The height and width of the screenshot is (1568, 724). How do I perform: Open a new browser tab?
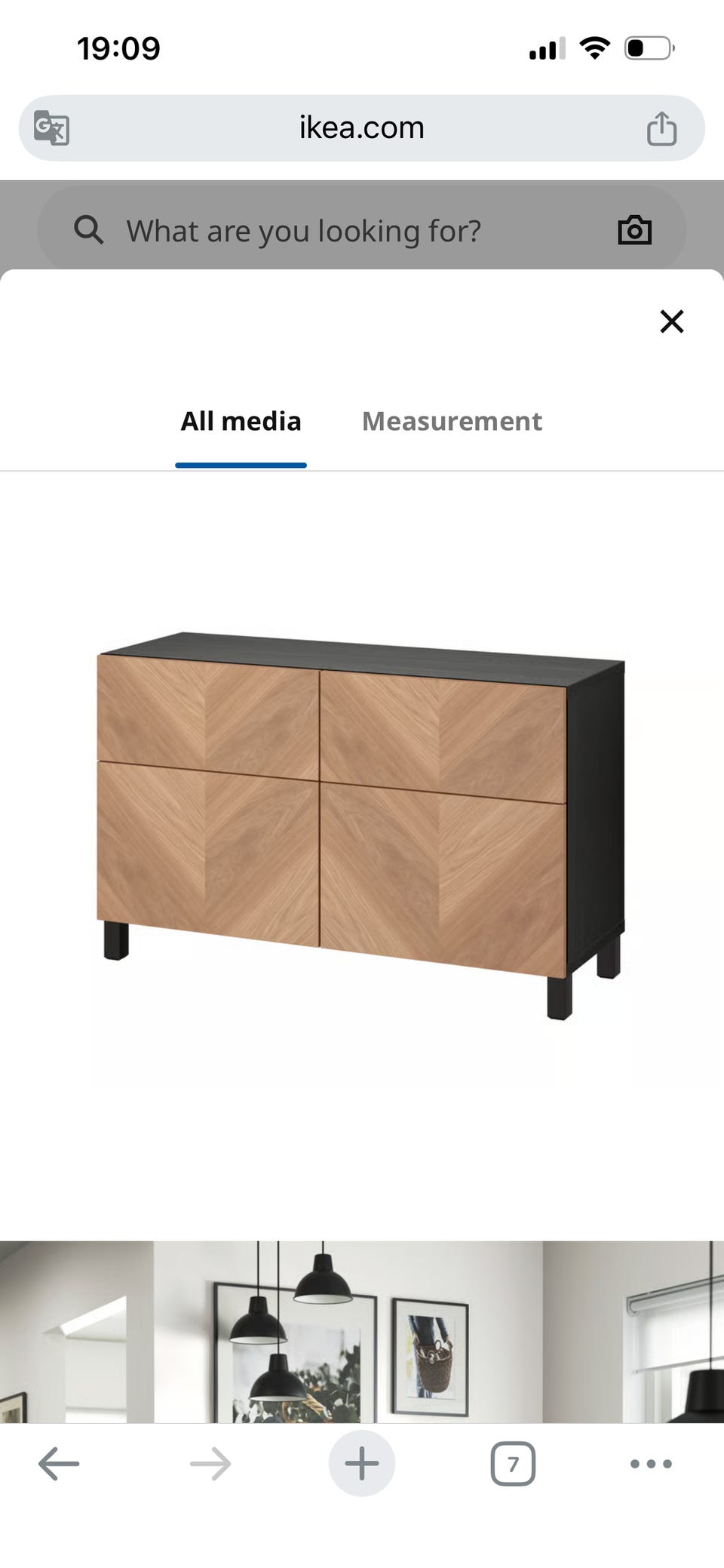[x=362, y=1464]
